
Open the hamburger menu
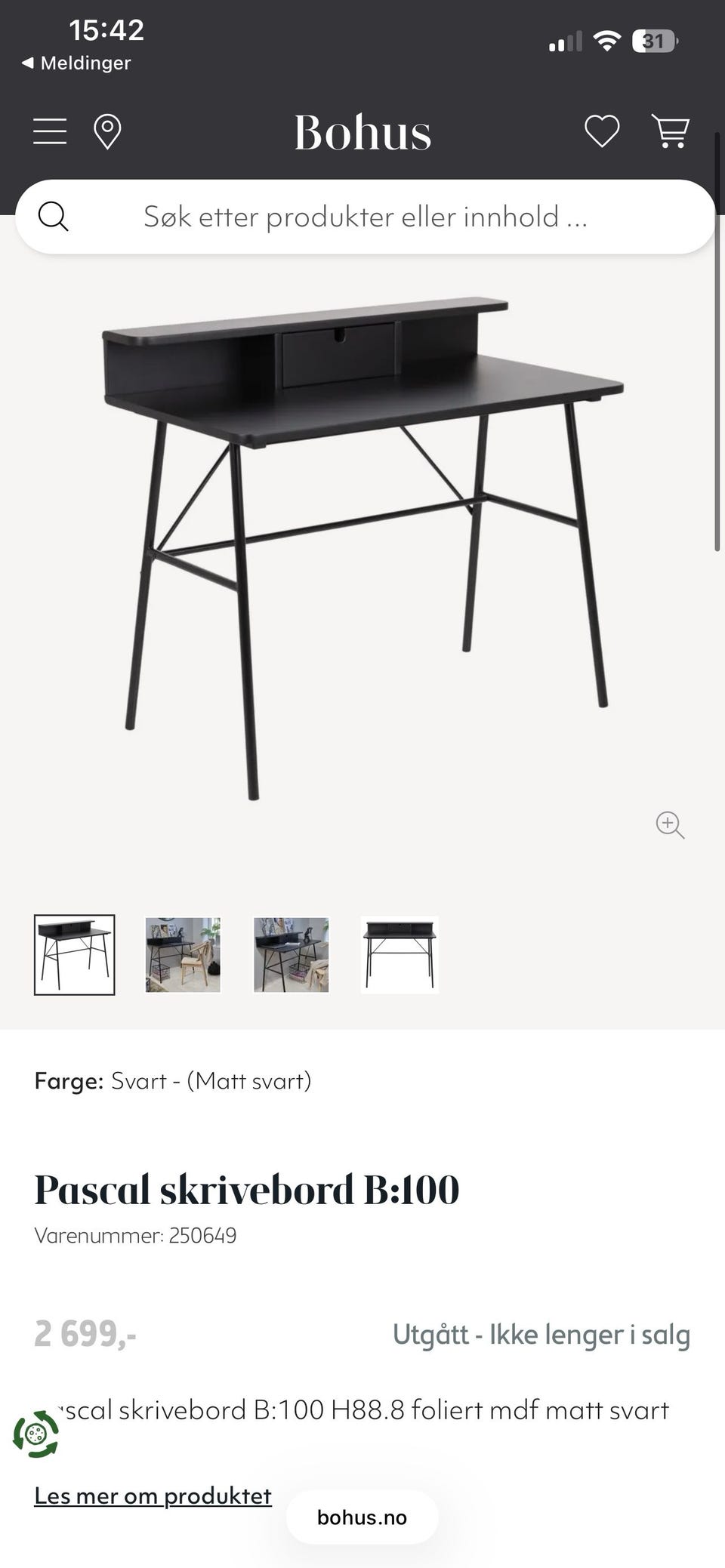pos(50,131)
